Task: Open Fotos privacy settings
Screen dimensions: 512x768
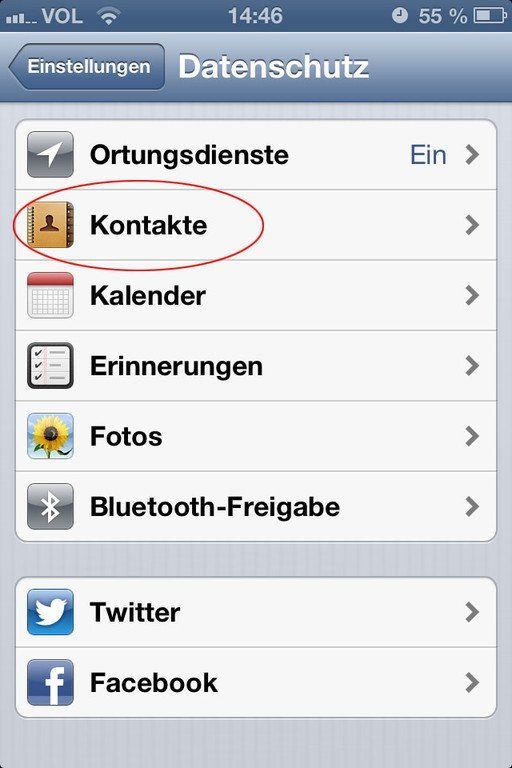Action: click(256, 436)
